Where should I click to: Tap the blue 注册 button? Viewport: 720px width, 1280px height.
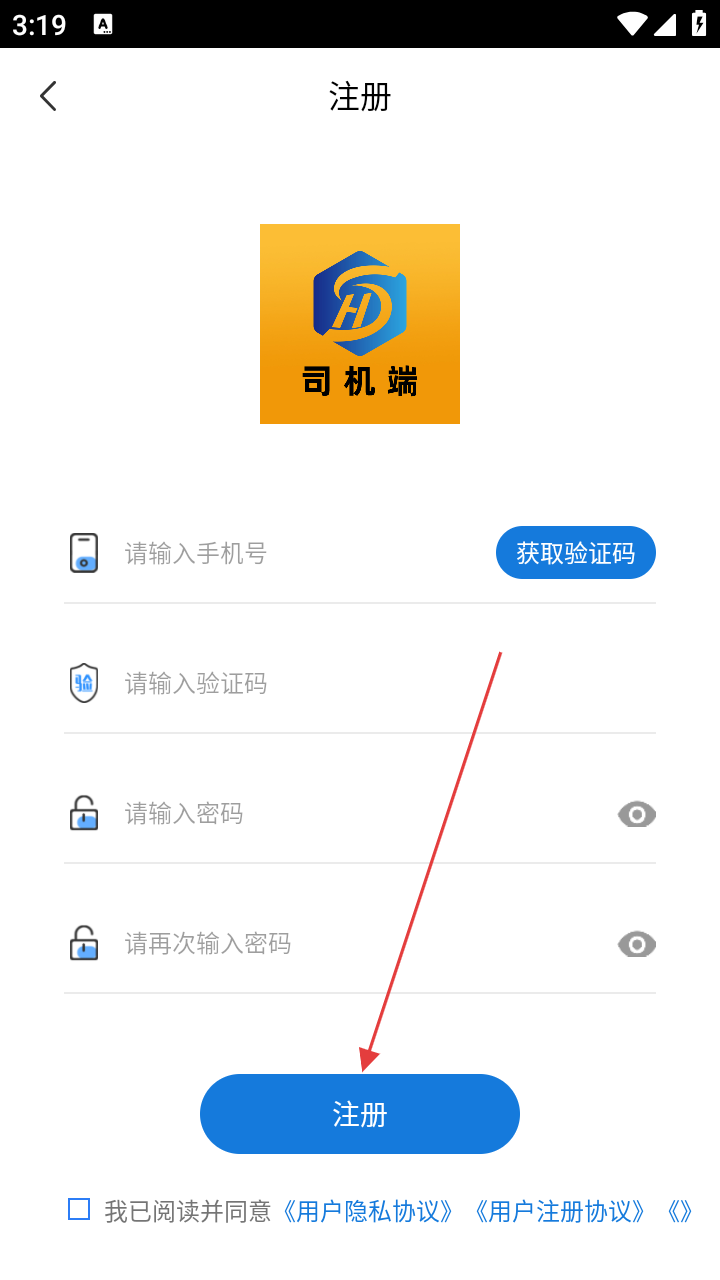pyautogui.click(x=360, y=1114)
